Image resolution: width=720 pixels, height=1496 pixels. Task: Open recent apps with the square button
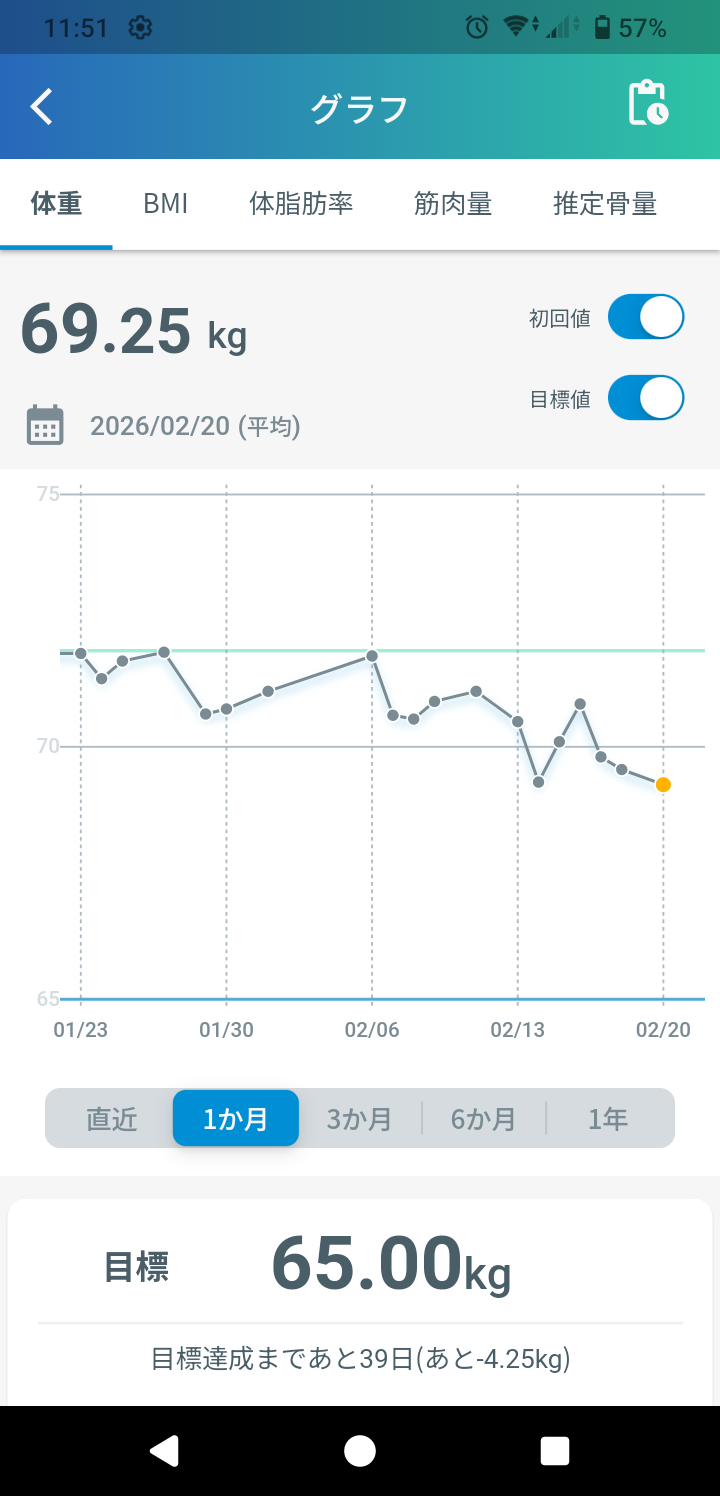[554, 1451]
